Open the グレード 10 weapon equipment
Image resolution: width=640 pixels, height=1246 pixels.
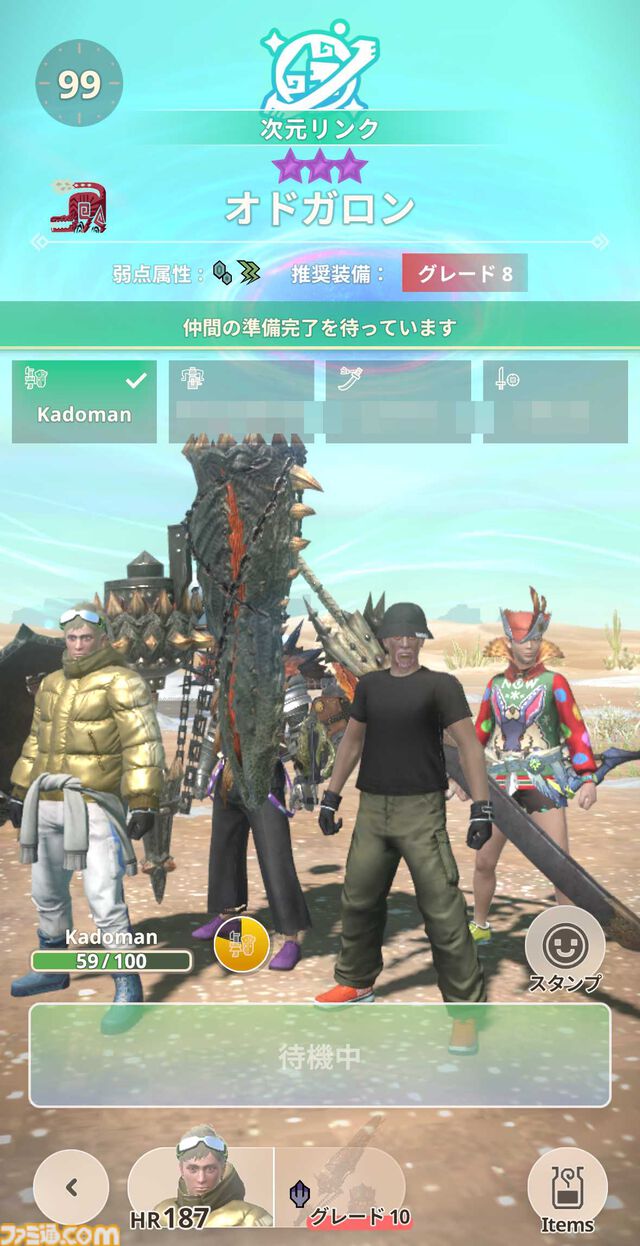[340, 1188]
